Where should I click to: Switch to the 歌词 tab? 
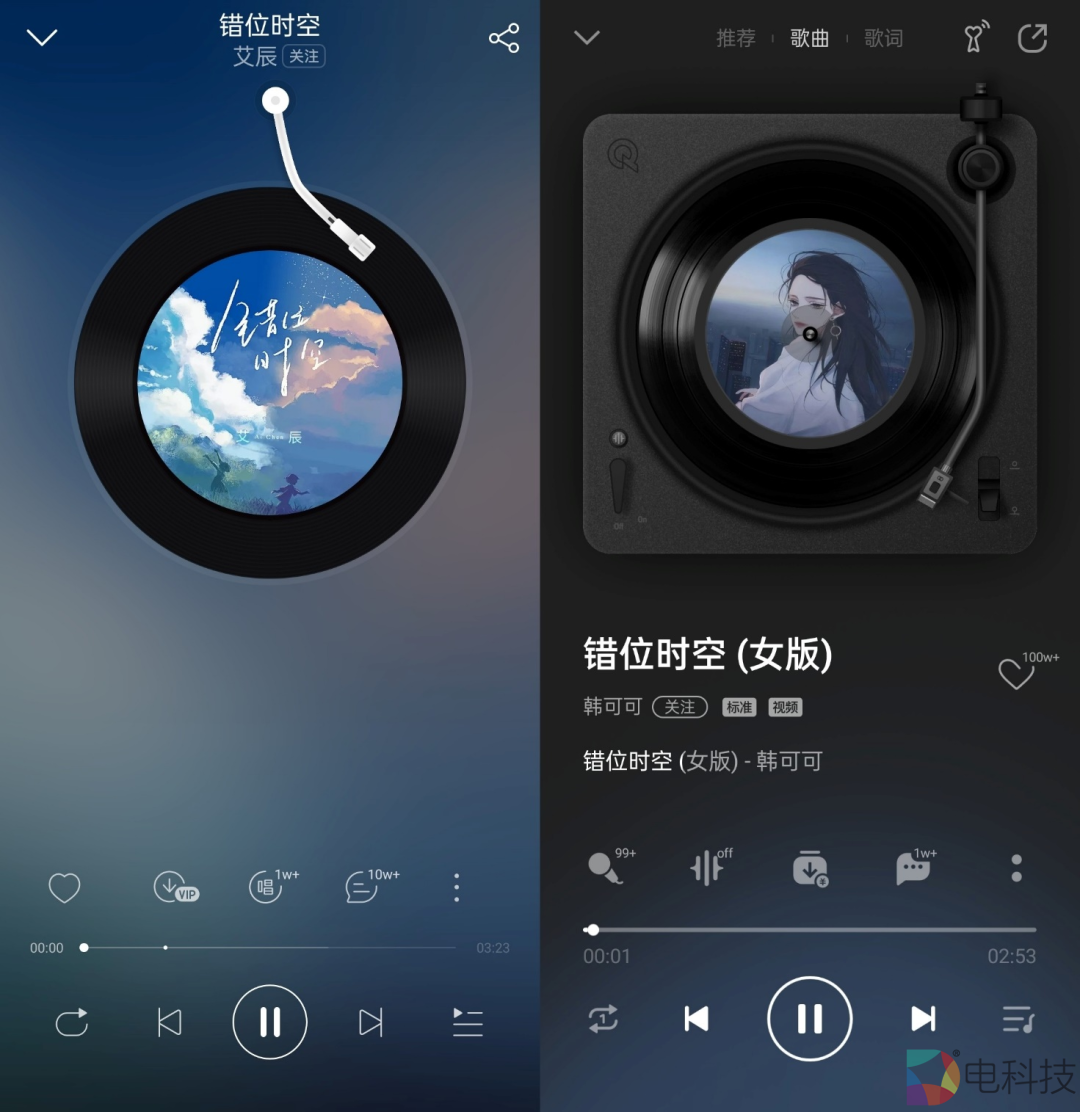883,39
